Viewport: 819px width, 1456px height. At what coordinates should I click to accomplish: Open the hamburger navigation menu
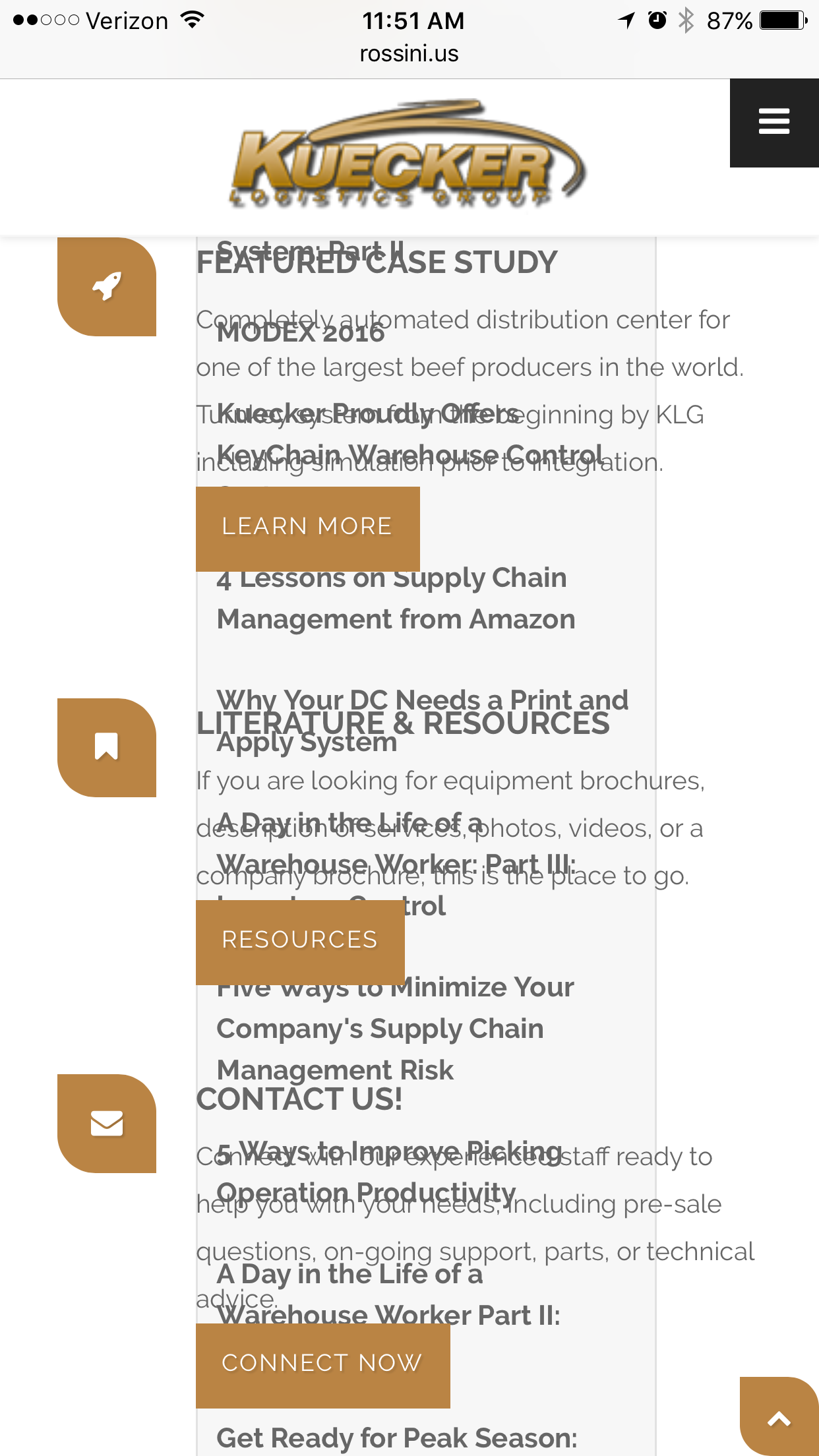pos(773,122)
